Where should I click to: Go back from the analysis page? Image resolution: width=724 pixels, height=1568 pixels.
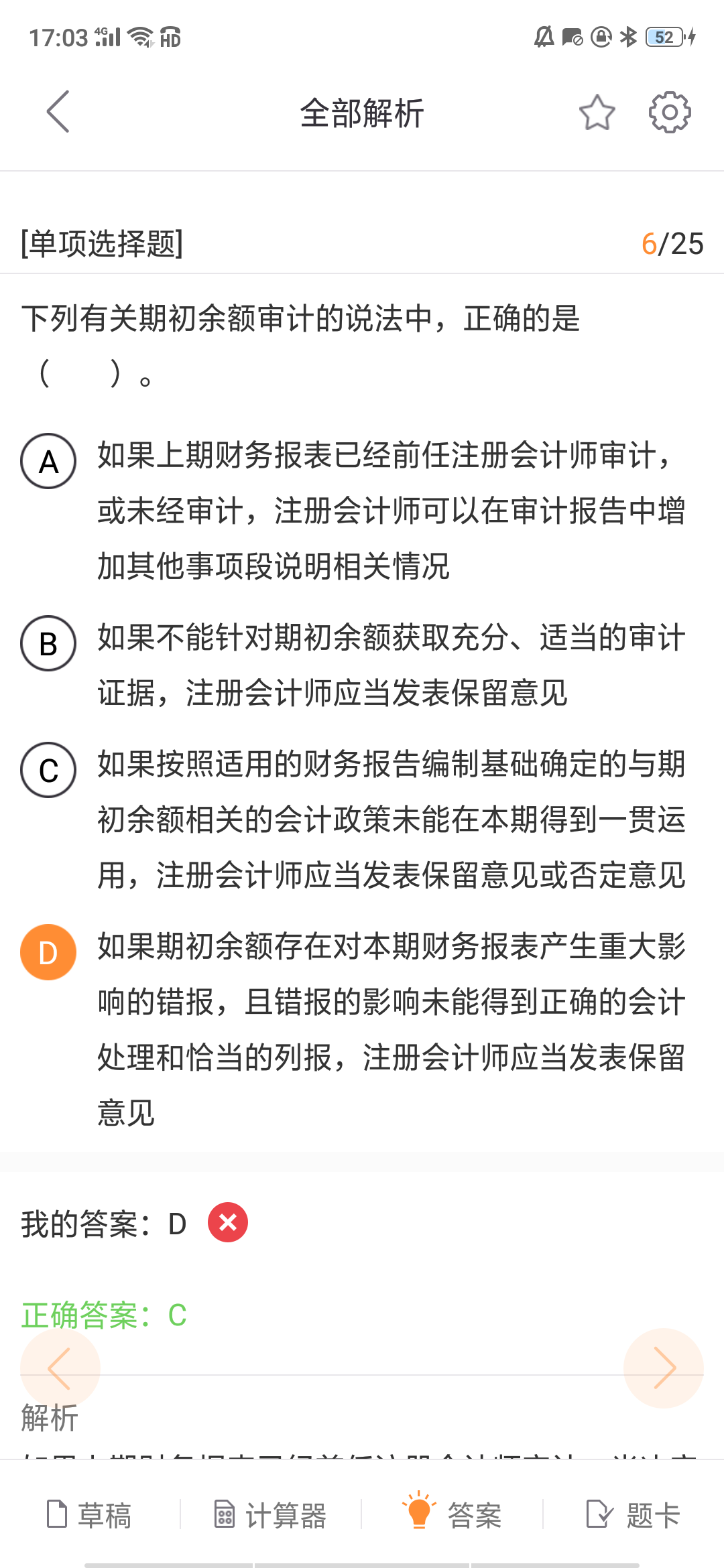point(58,112)
